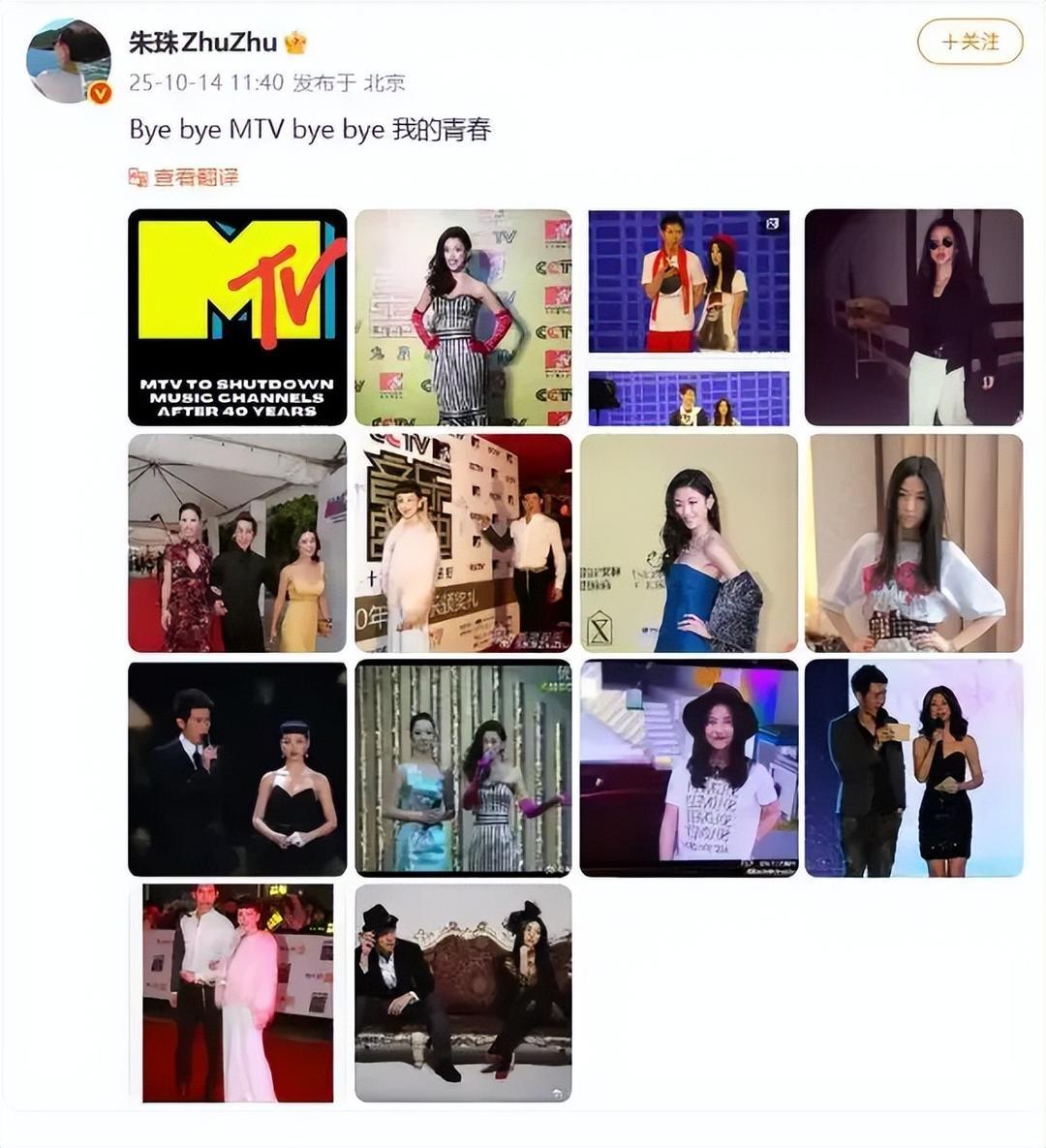Open the photo with sunglasses and white pants
Viewport: 1046px width, 1148px height.
913,317
